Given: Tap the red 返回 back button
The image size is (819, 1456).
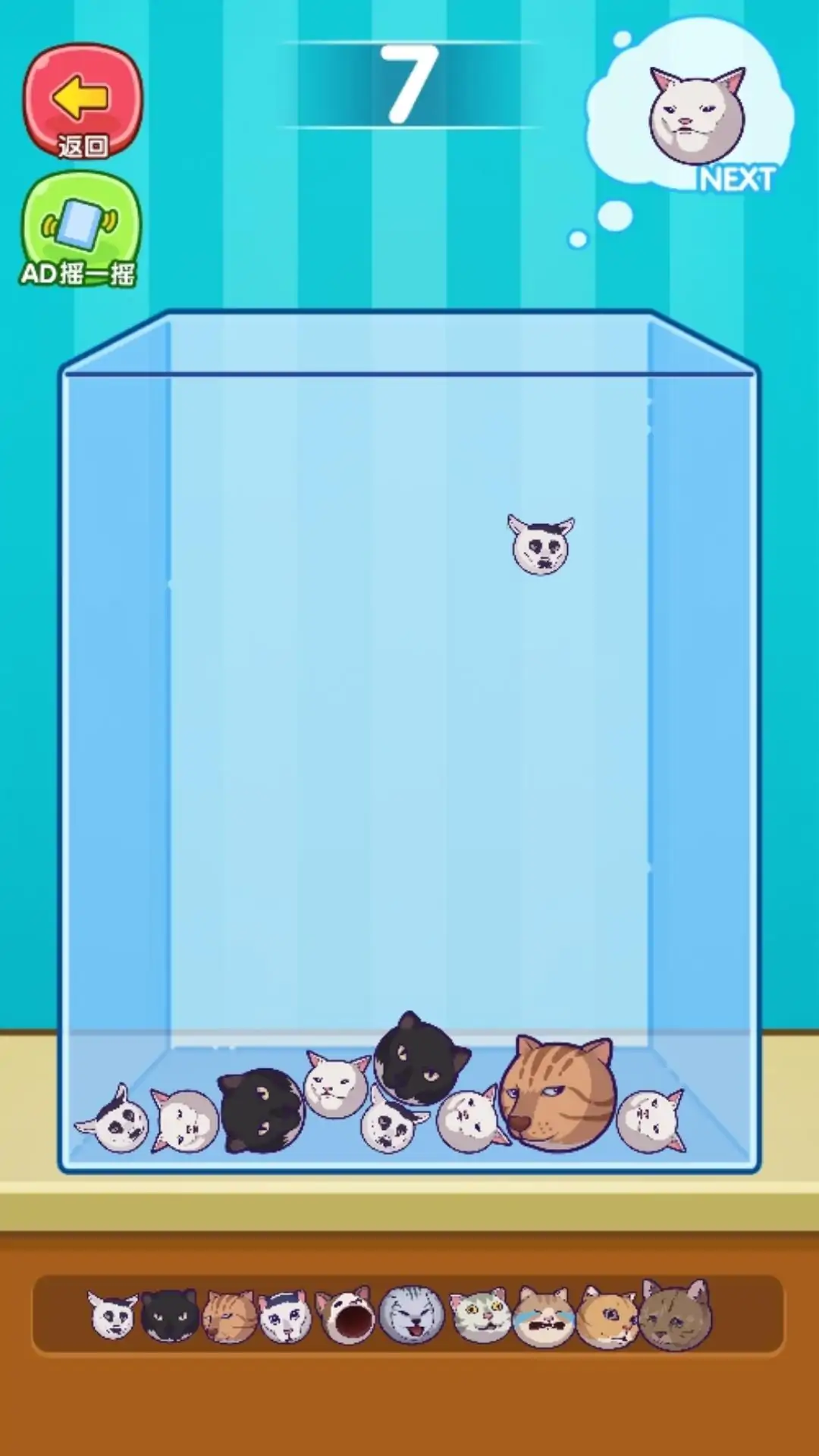Looking at the screenshot, I should (x=82, y=102).
